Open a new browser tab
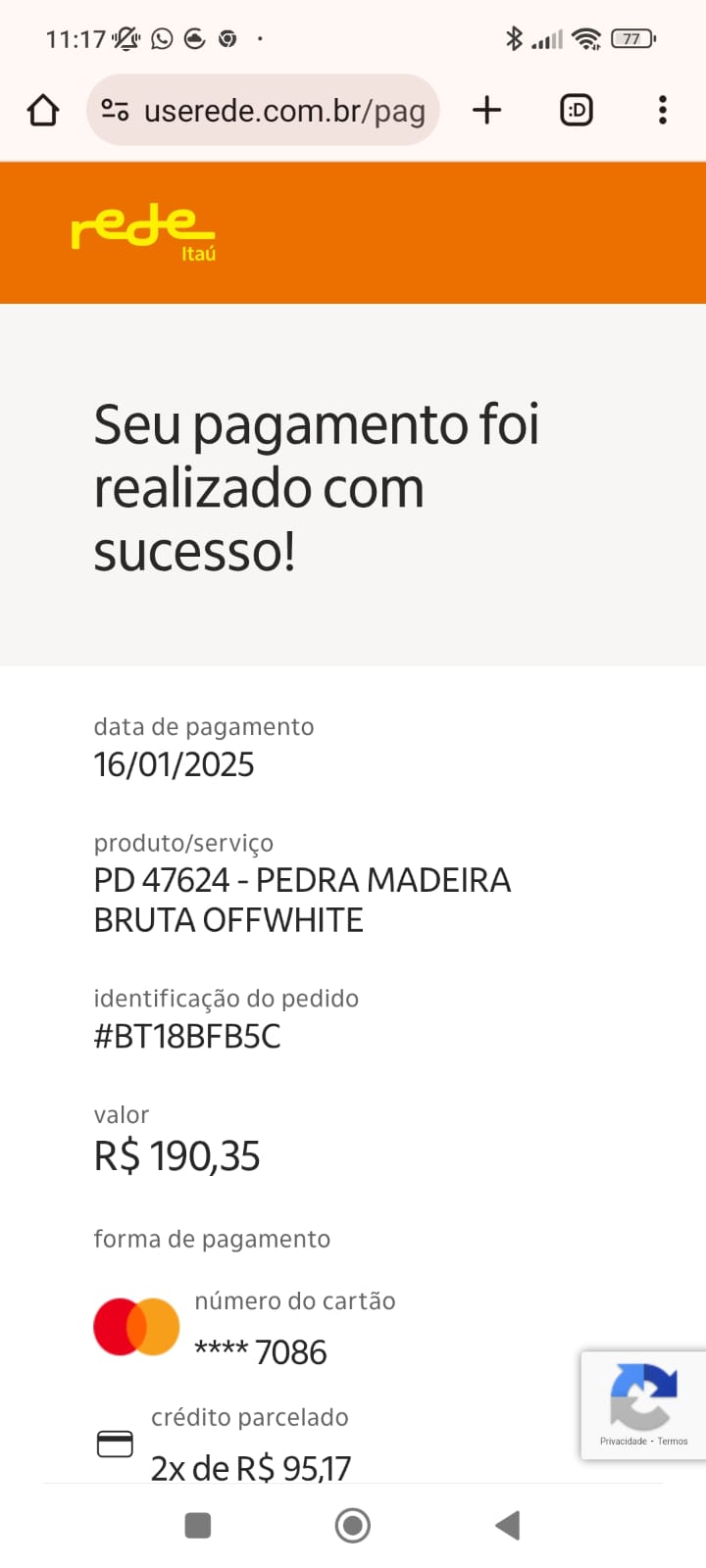 [x=486, y=111]
